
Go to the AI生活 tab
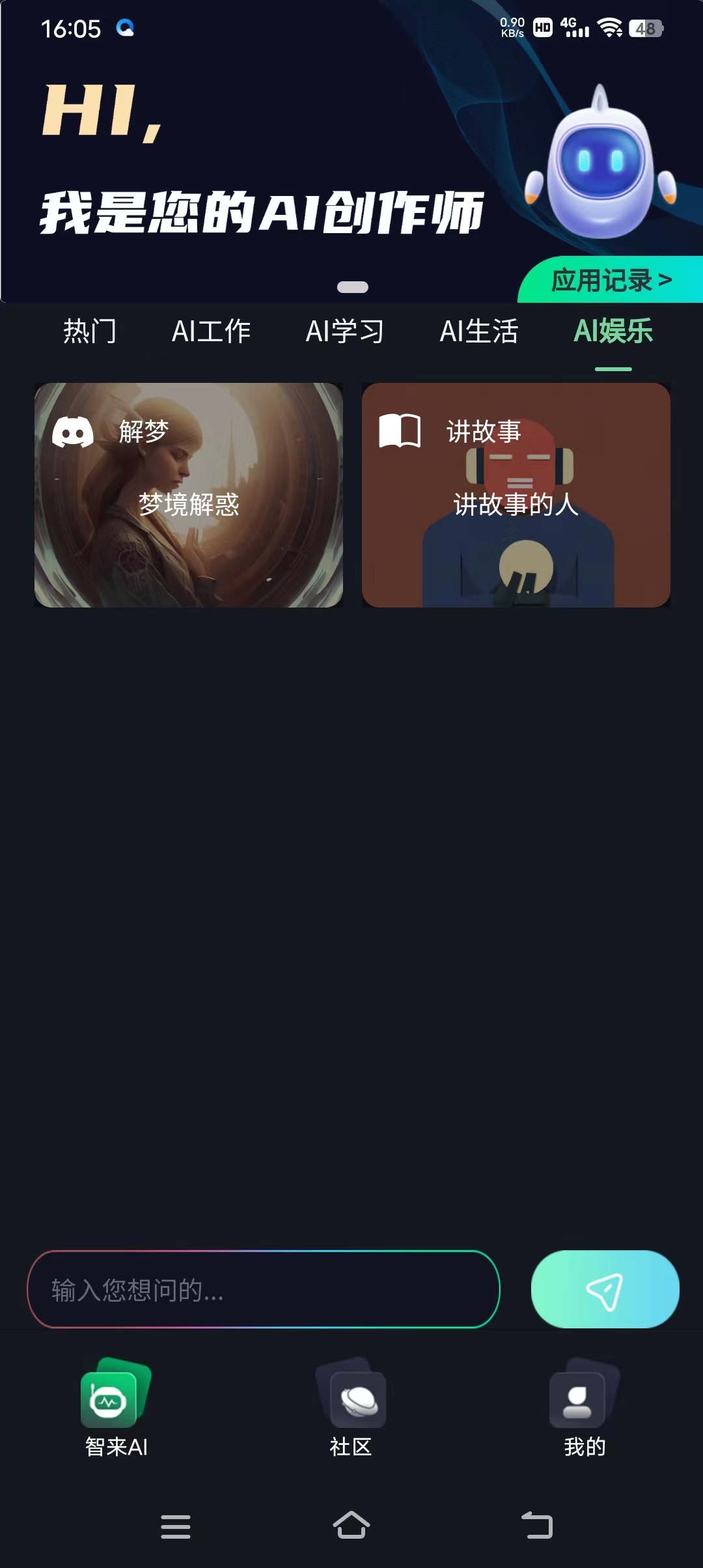tap(479, 331)
